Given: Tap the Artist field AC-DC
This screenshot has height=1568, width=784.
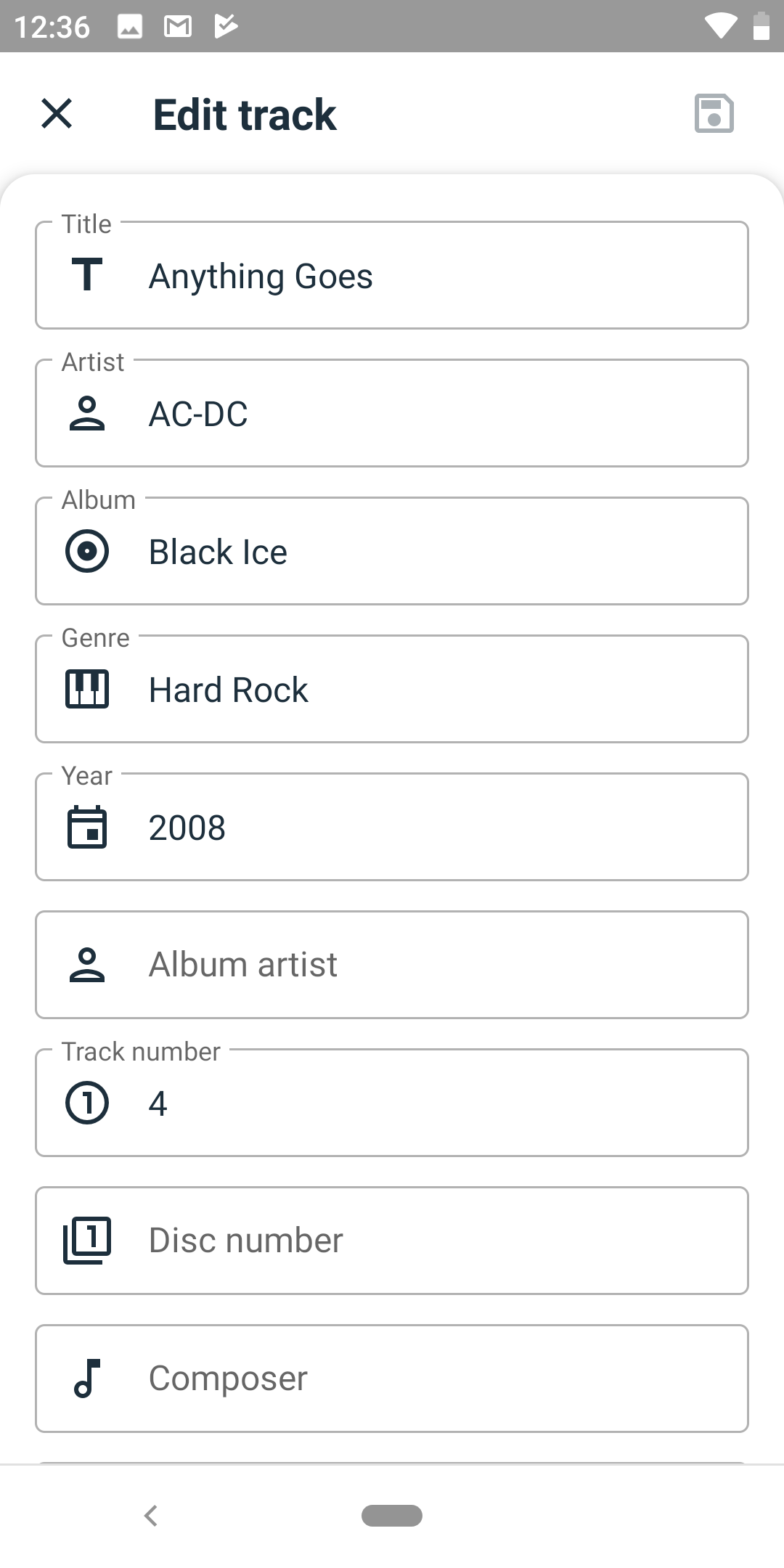Looking at the screenshot, I should (392, 413).
